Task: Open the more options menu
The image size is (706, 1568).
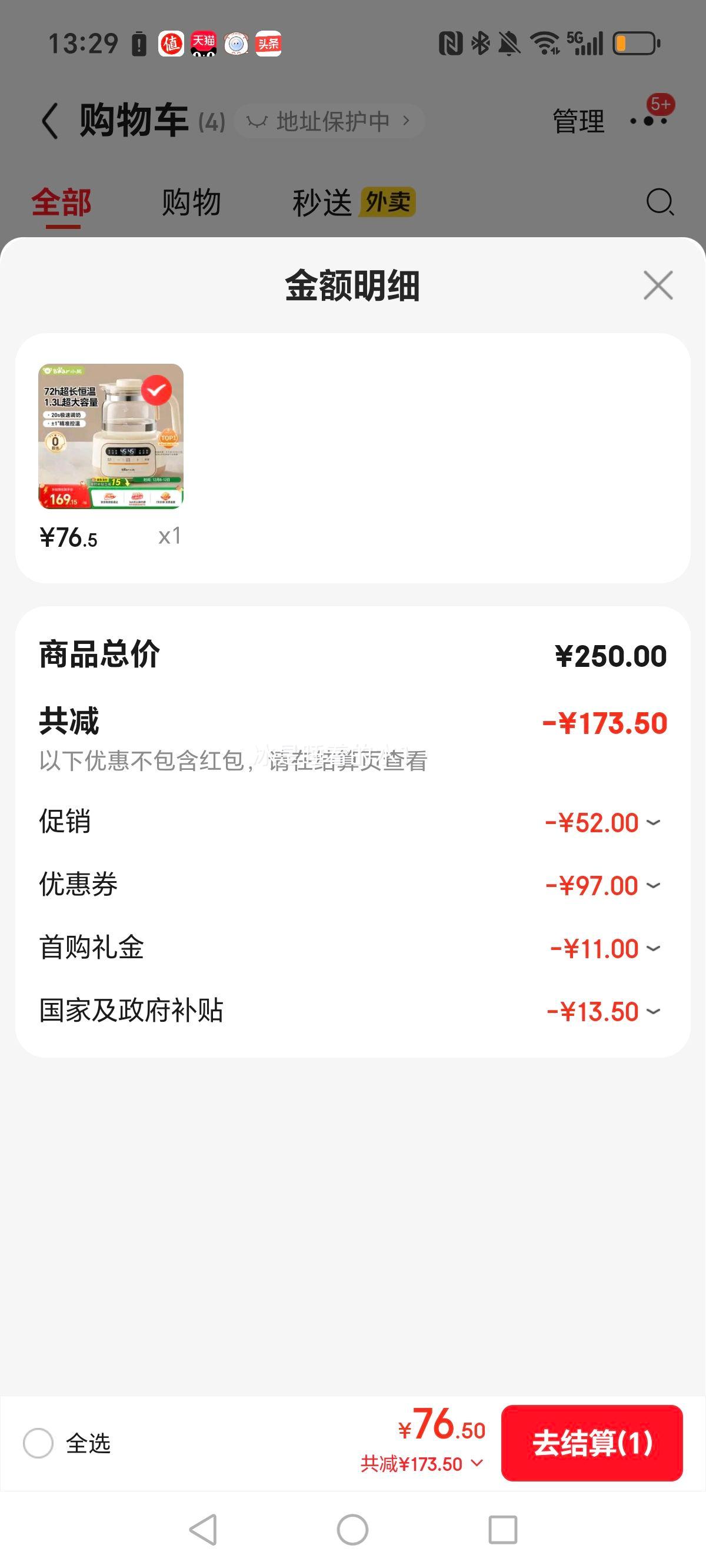Action: pos(649,121)
